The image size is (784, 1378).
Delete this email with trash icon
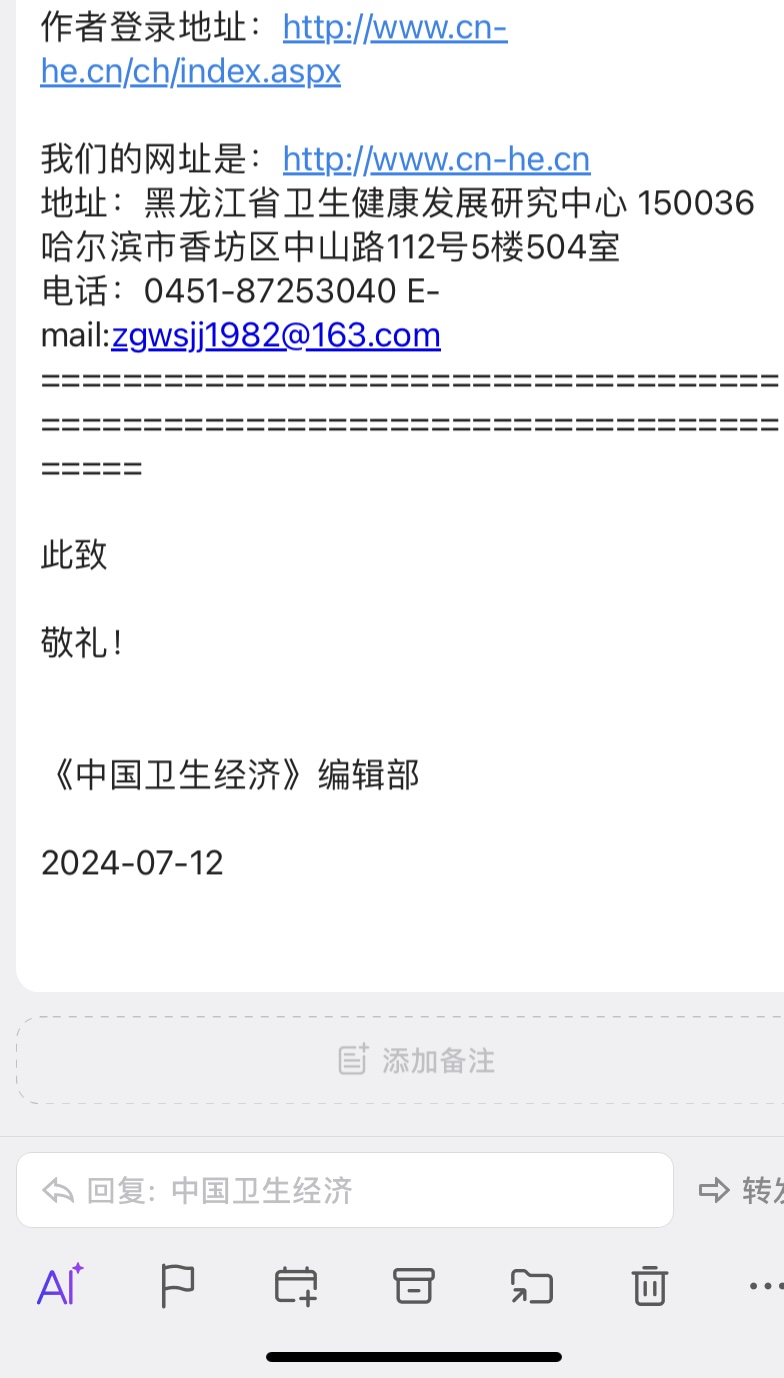click(649, 1285)
